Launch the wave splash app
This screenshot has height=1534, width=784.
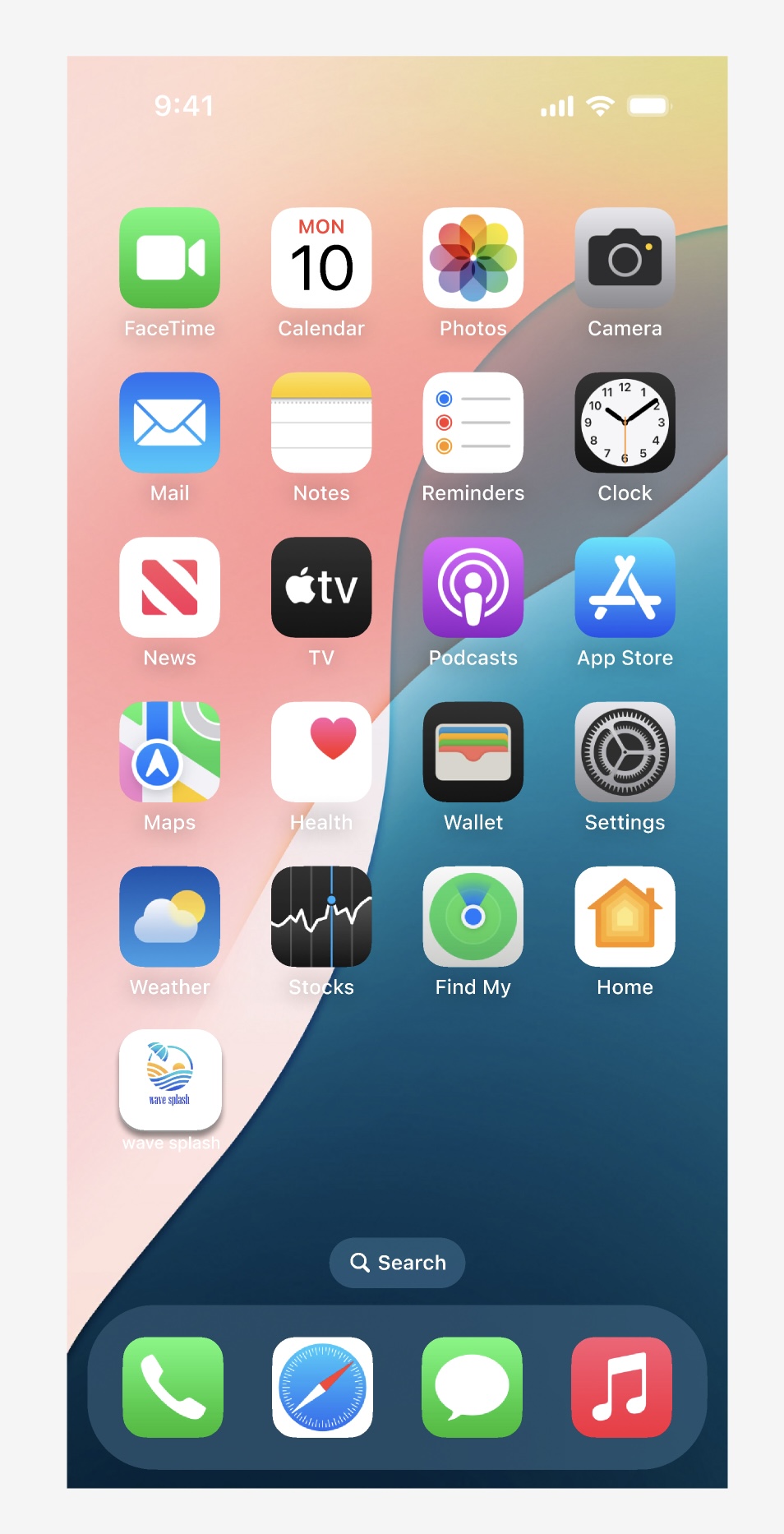(x=170, y=1079)
